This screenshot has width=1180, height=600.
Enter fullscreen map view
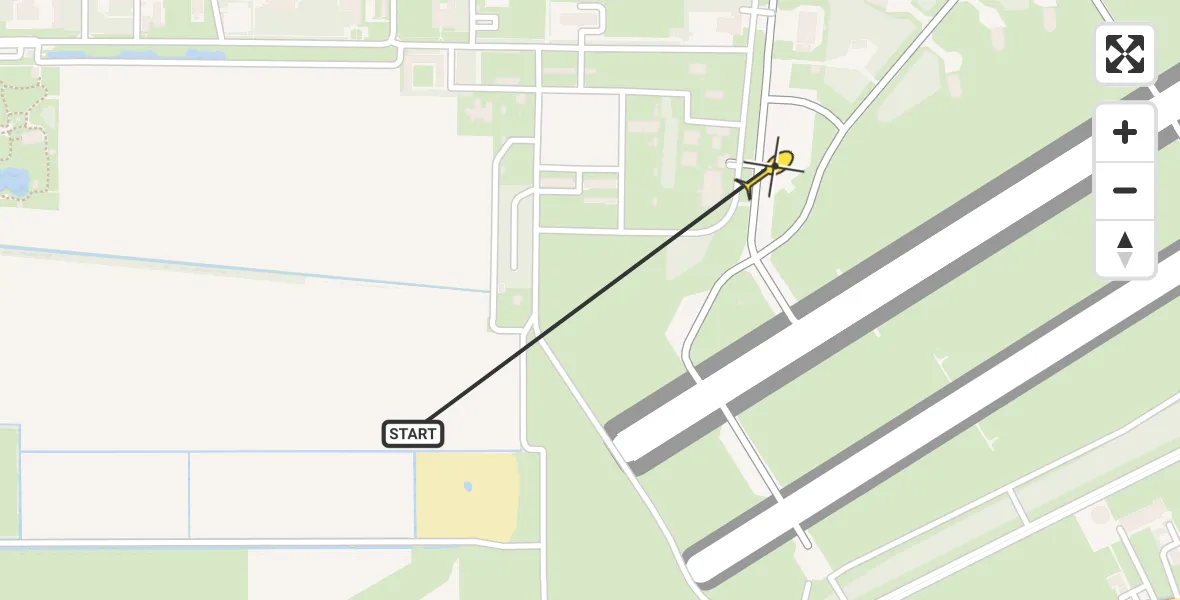1125,54
